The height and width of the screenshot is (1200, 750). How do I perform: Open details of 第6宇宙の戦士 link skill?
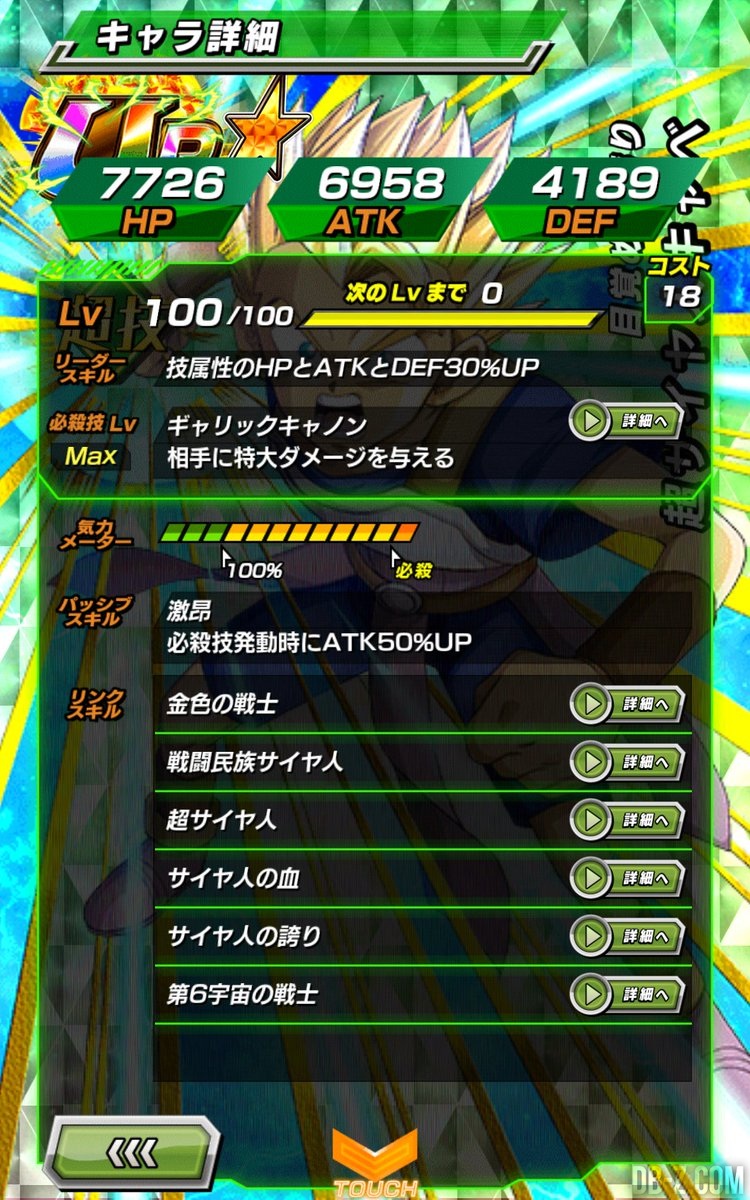[627, 994]
